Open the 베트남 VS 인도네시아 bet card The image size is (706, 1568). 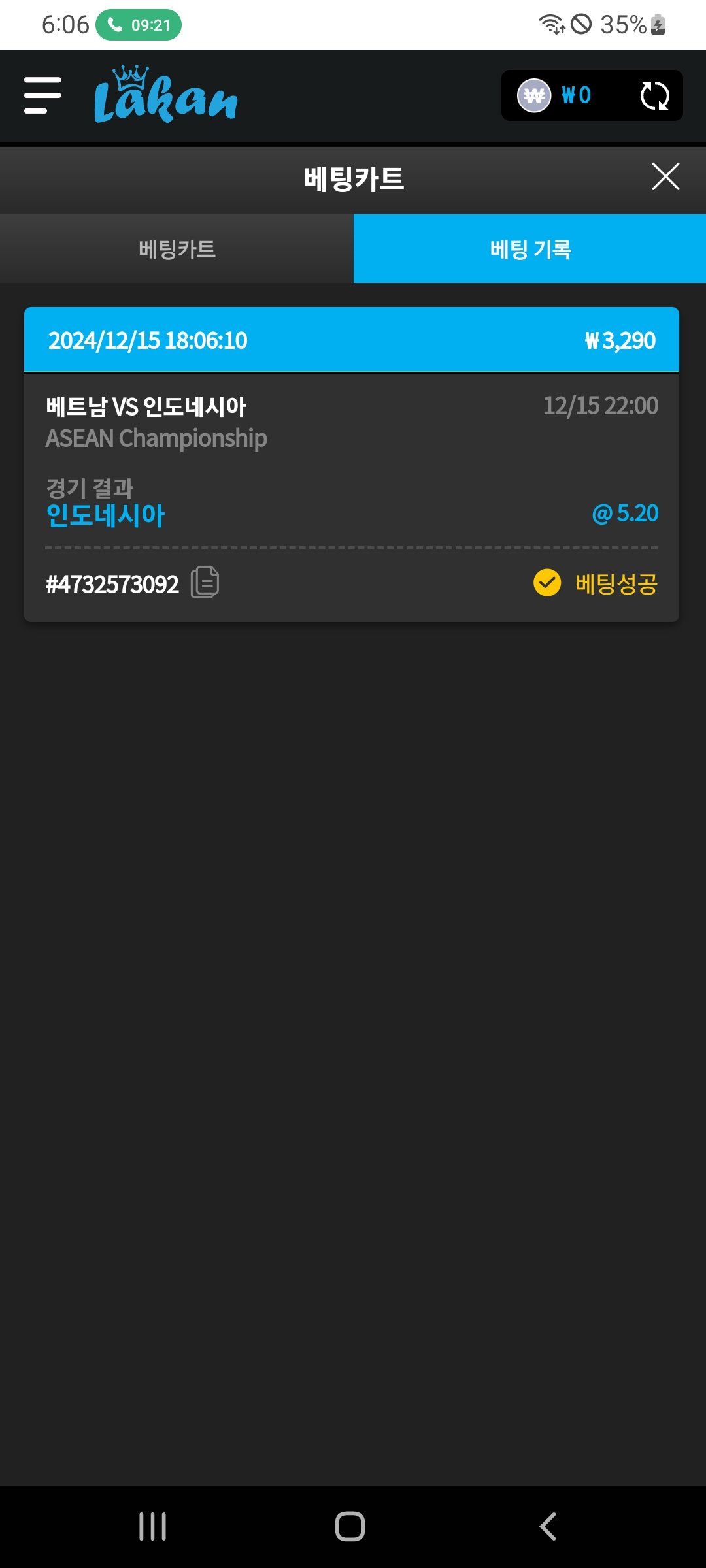(x=352, y=457)
